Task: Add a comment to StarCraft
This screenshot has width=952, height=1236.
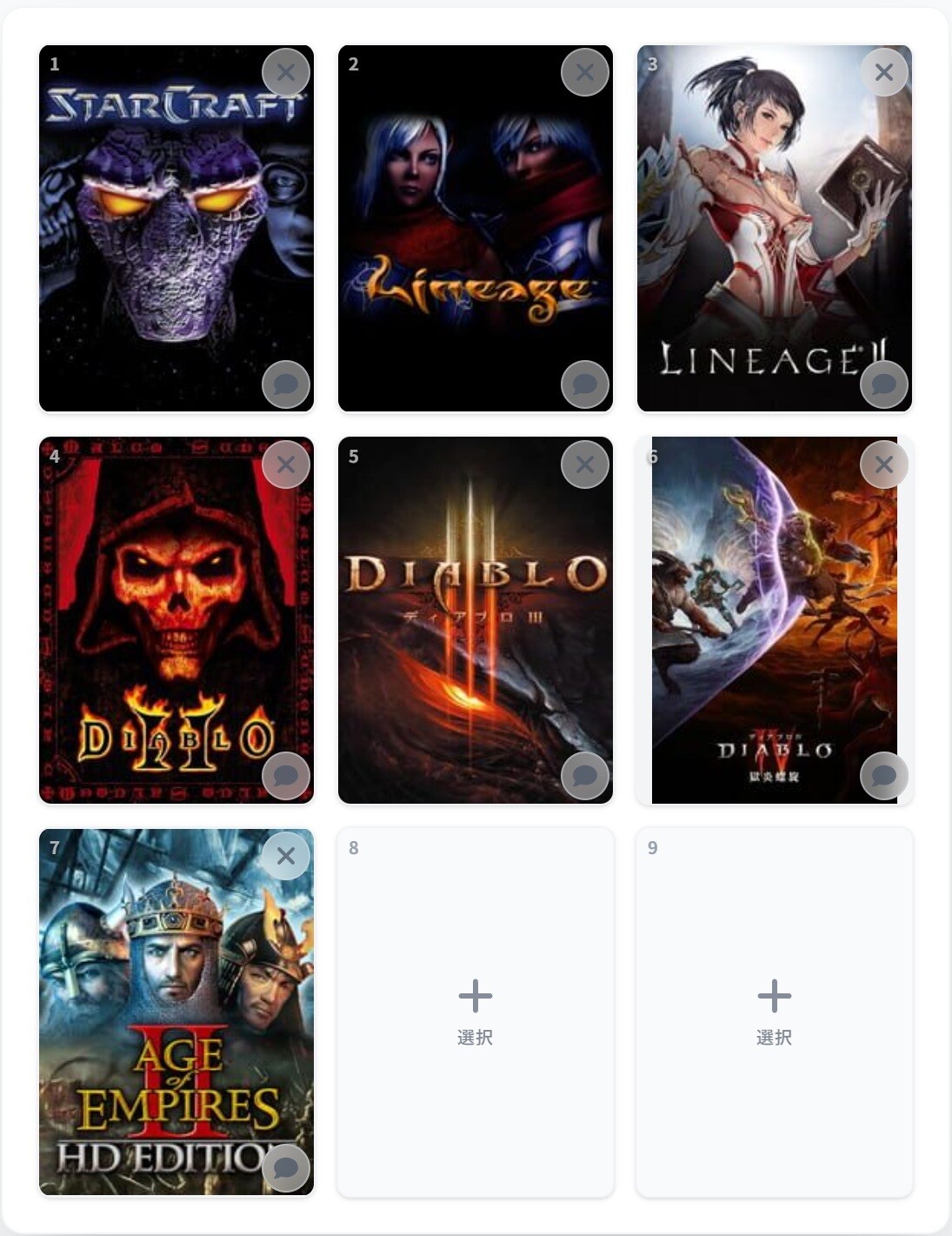Action: (x=286, y=384)
